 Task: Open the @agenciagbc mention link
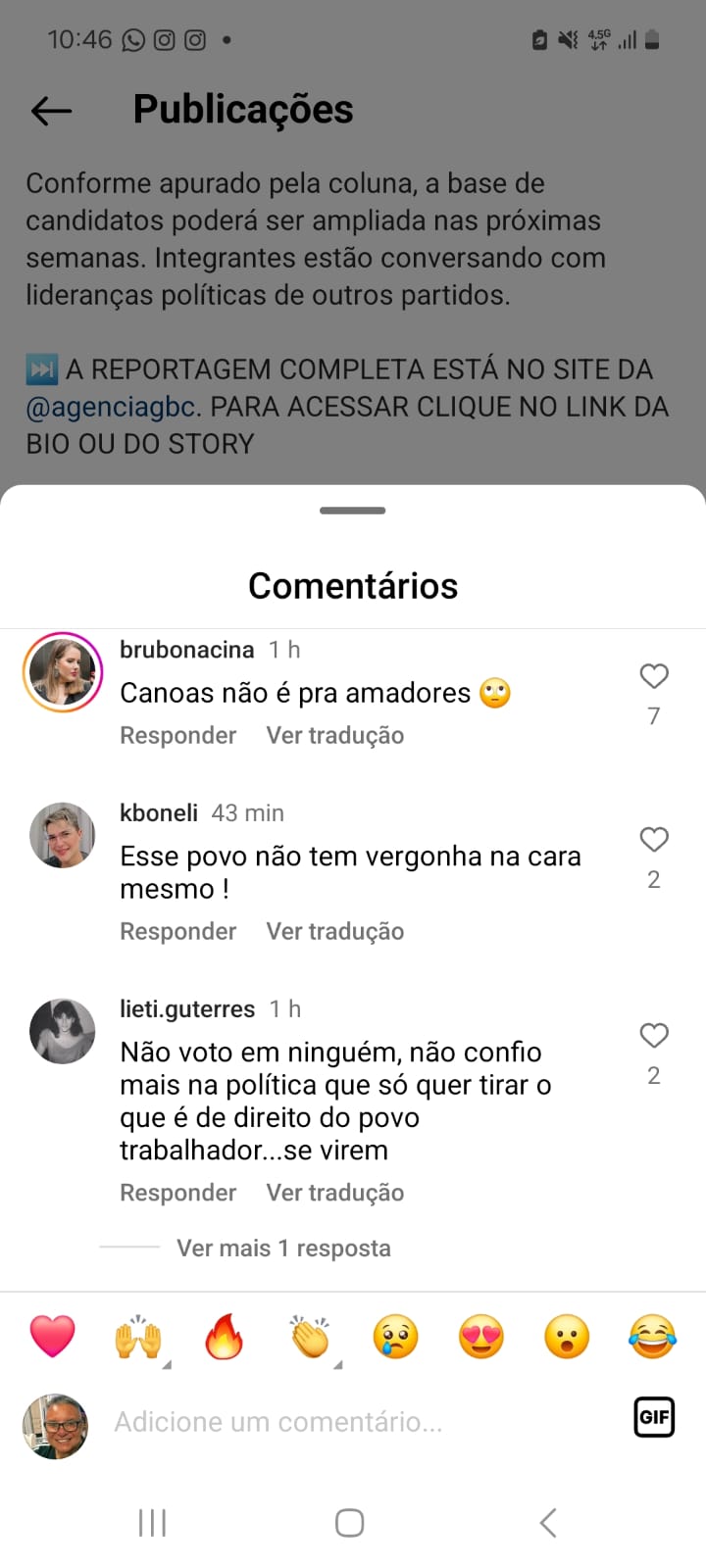coord(111,407)
